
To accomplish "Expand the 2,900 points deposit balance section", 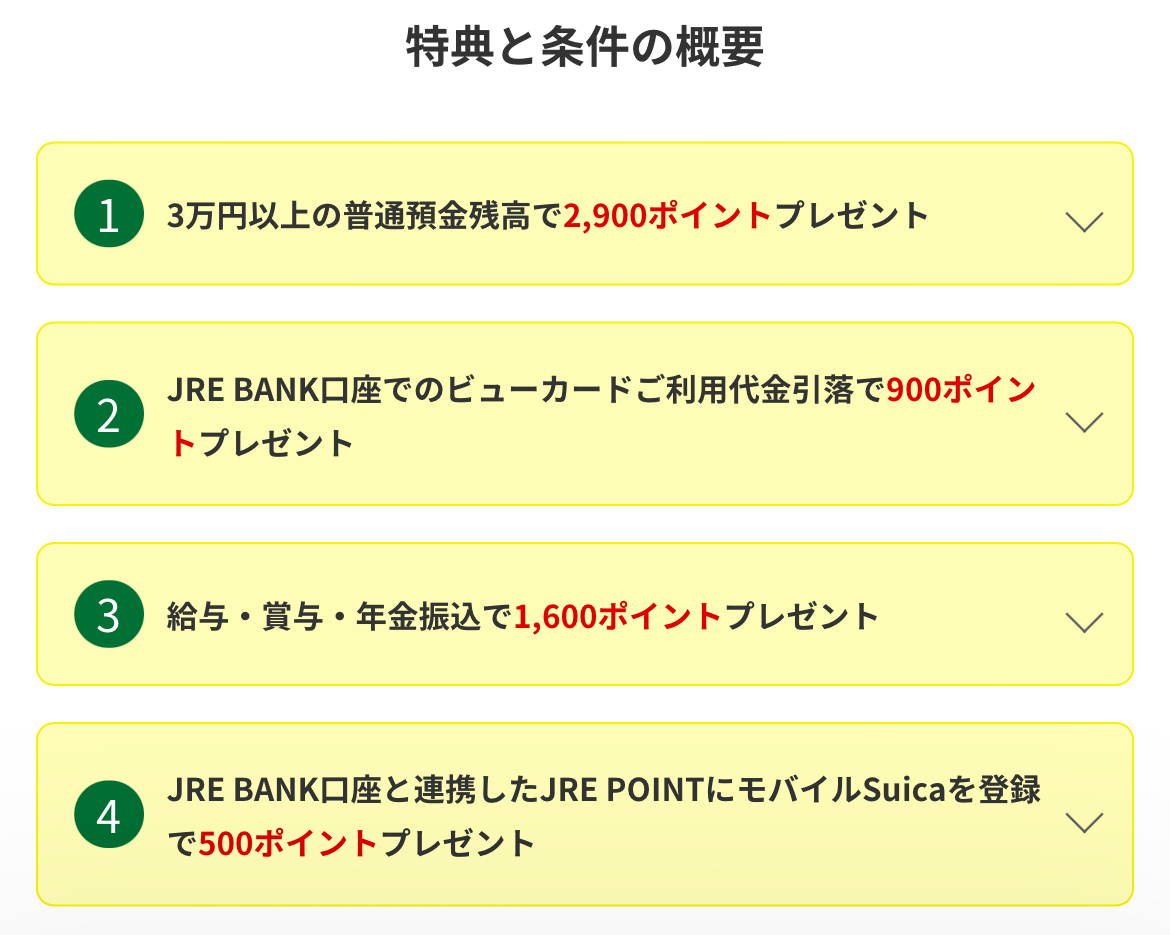I will [1084, 221].
